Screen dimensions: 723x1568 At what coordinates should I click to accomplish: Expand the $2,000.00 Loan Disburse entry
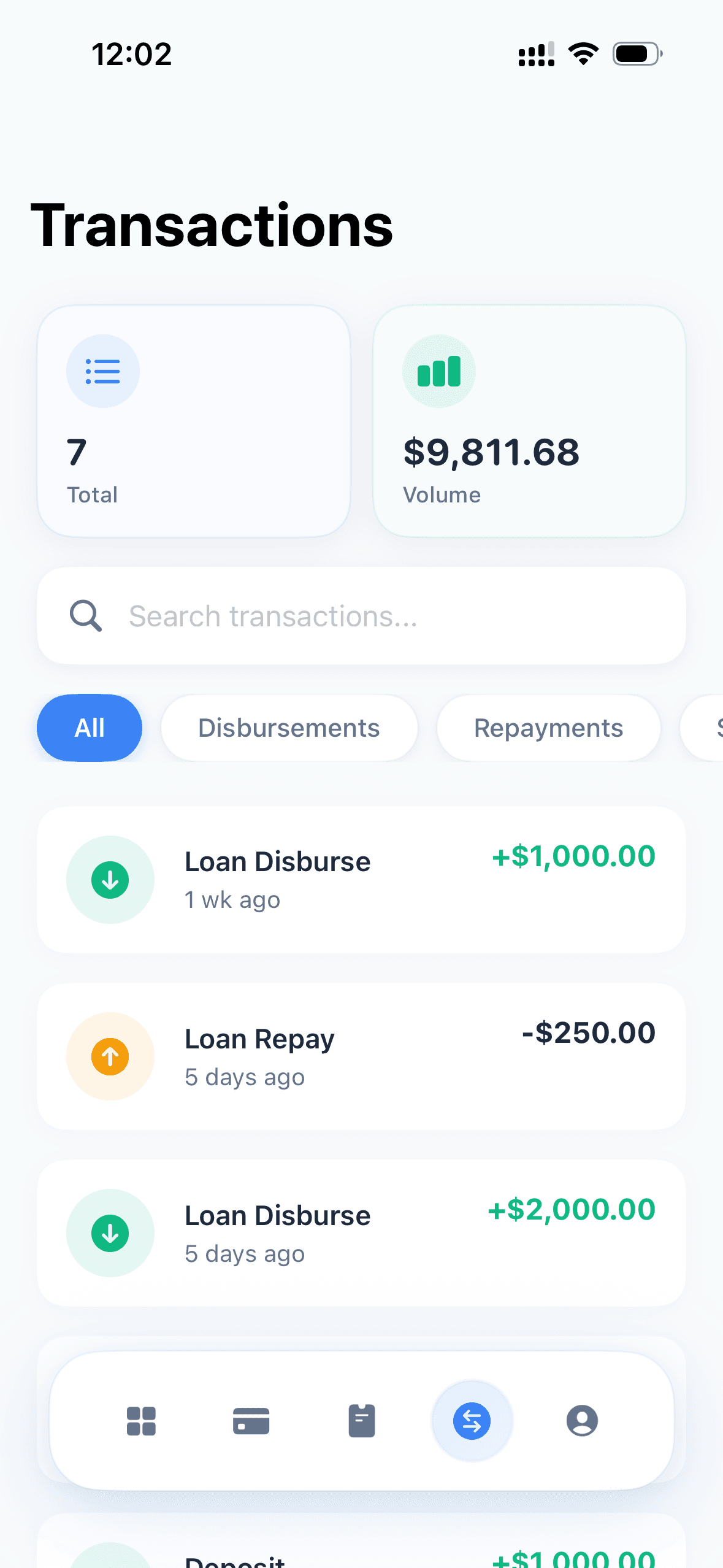click(x=361, y=1233)
